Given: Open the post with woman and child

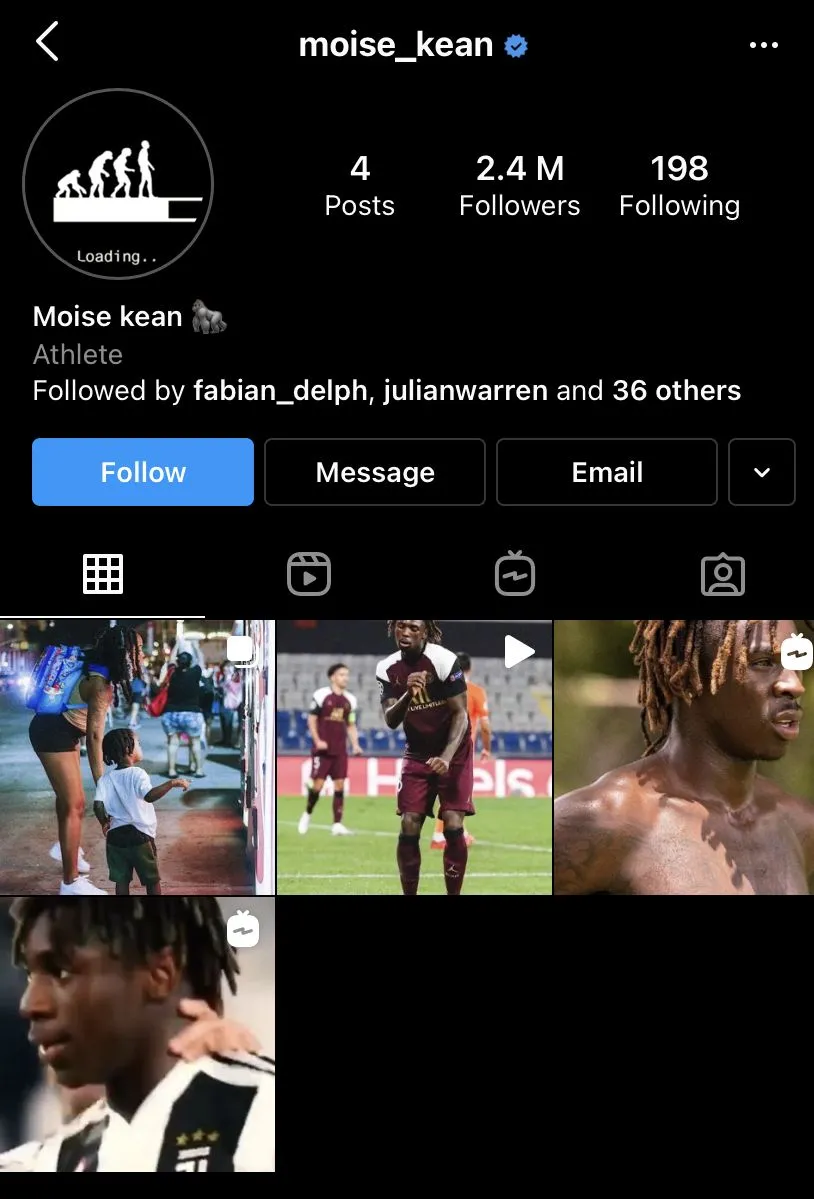Looking at the screenshot, I should (x=137, y=757).
